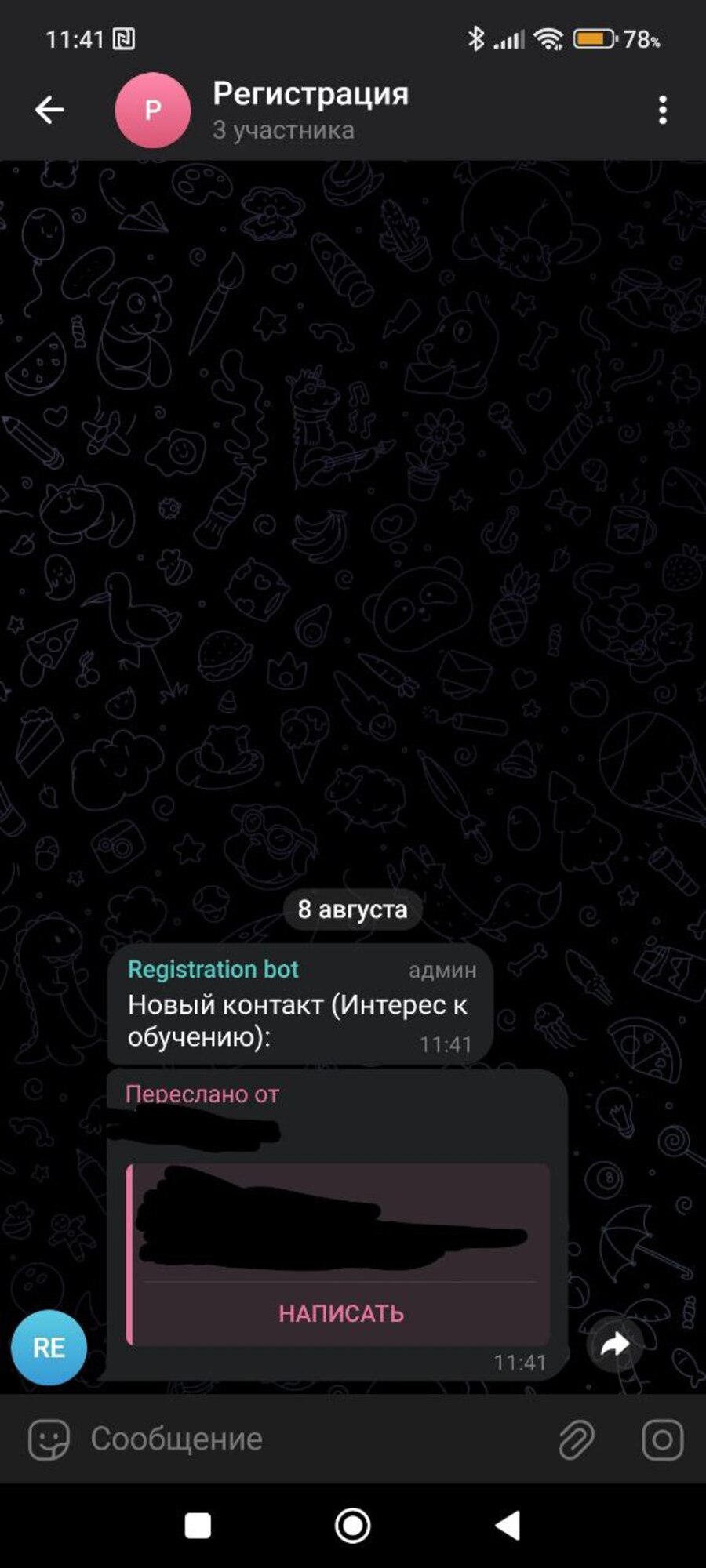This screenshot has width=706, height=1568.
Task: Show recent apps via the square button
Action: (x=198, y=1526)
